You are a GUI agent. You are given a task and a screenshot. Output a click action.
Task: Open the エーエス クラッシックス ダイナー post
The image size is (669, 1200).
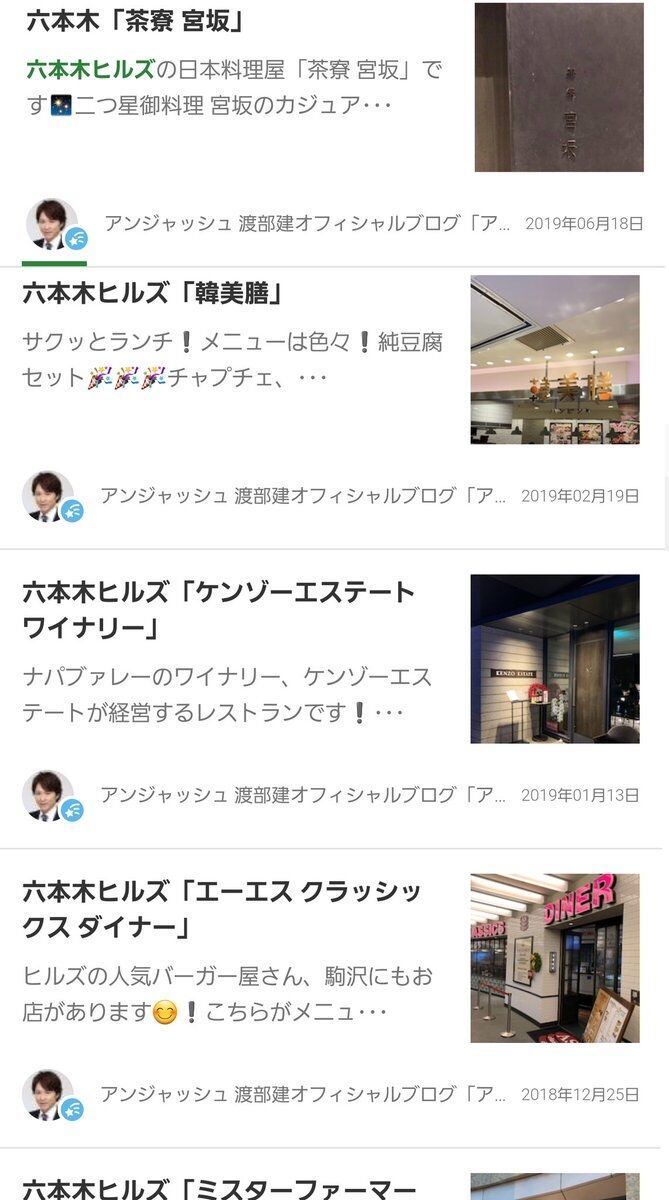(222, 909)
